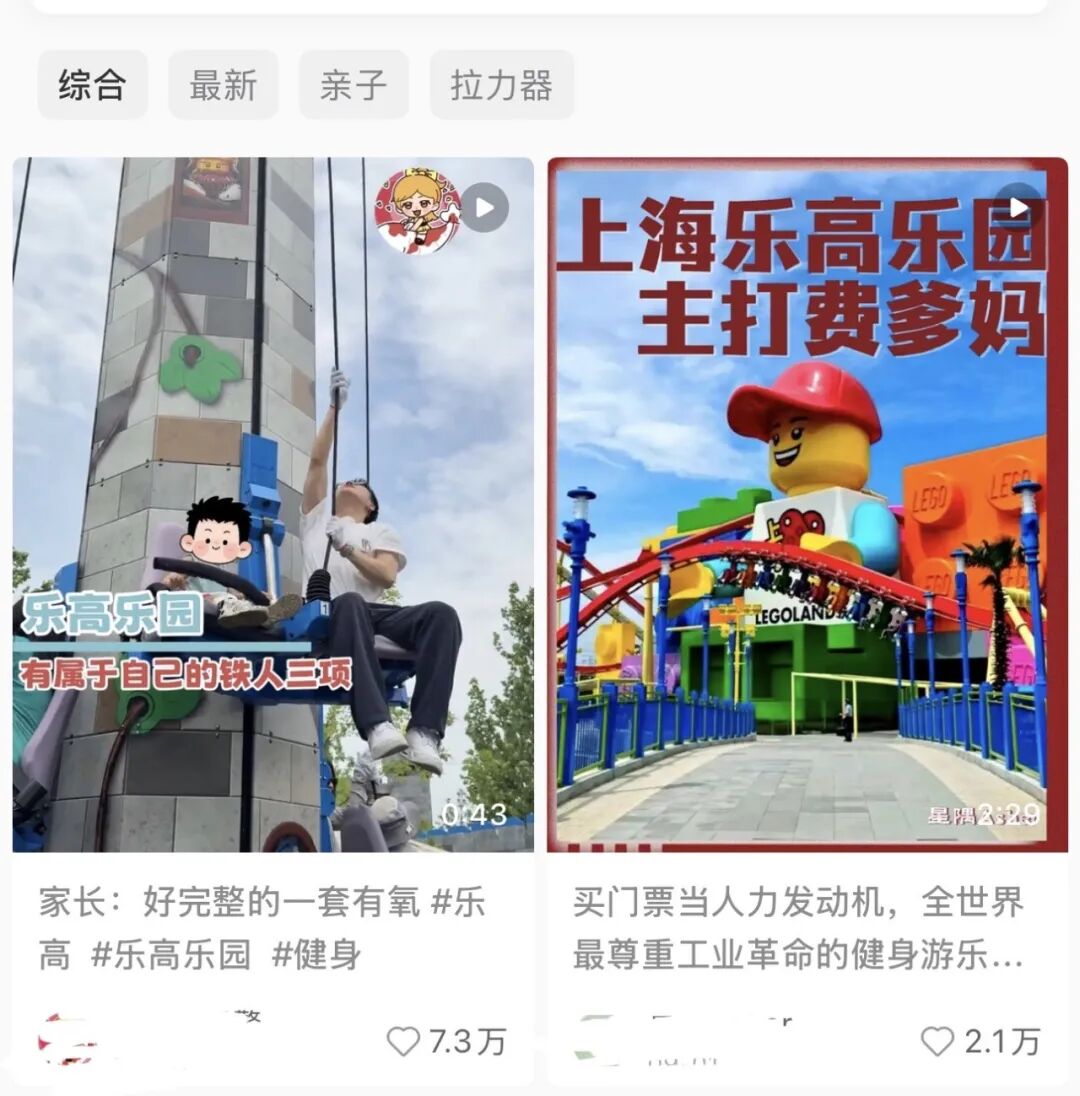Select the 拉力器 filter chip
This screenshot has height=1096, width=1080.
coord(502,85)
